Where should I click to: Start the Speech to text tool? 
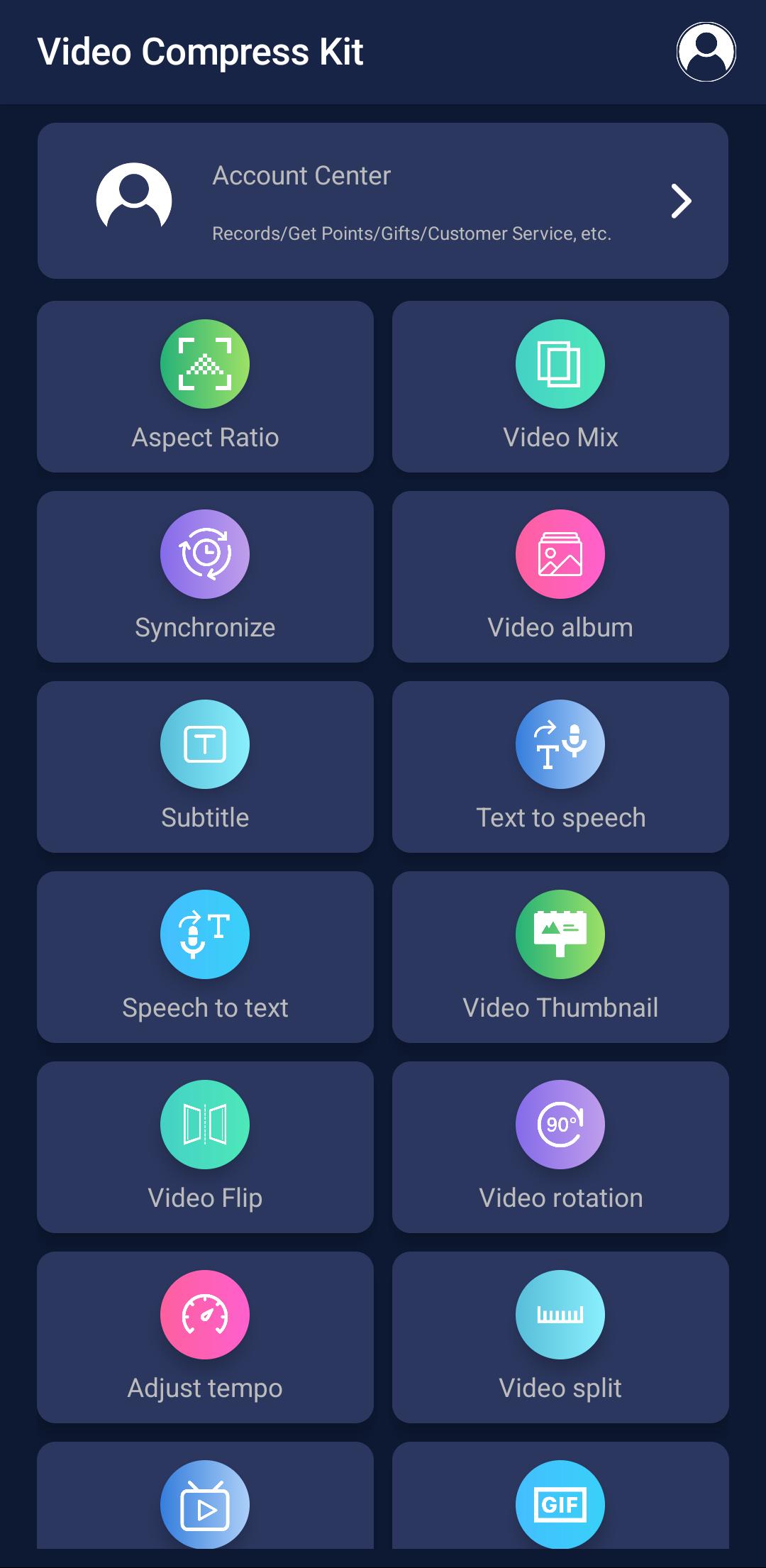click(205, 957)
